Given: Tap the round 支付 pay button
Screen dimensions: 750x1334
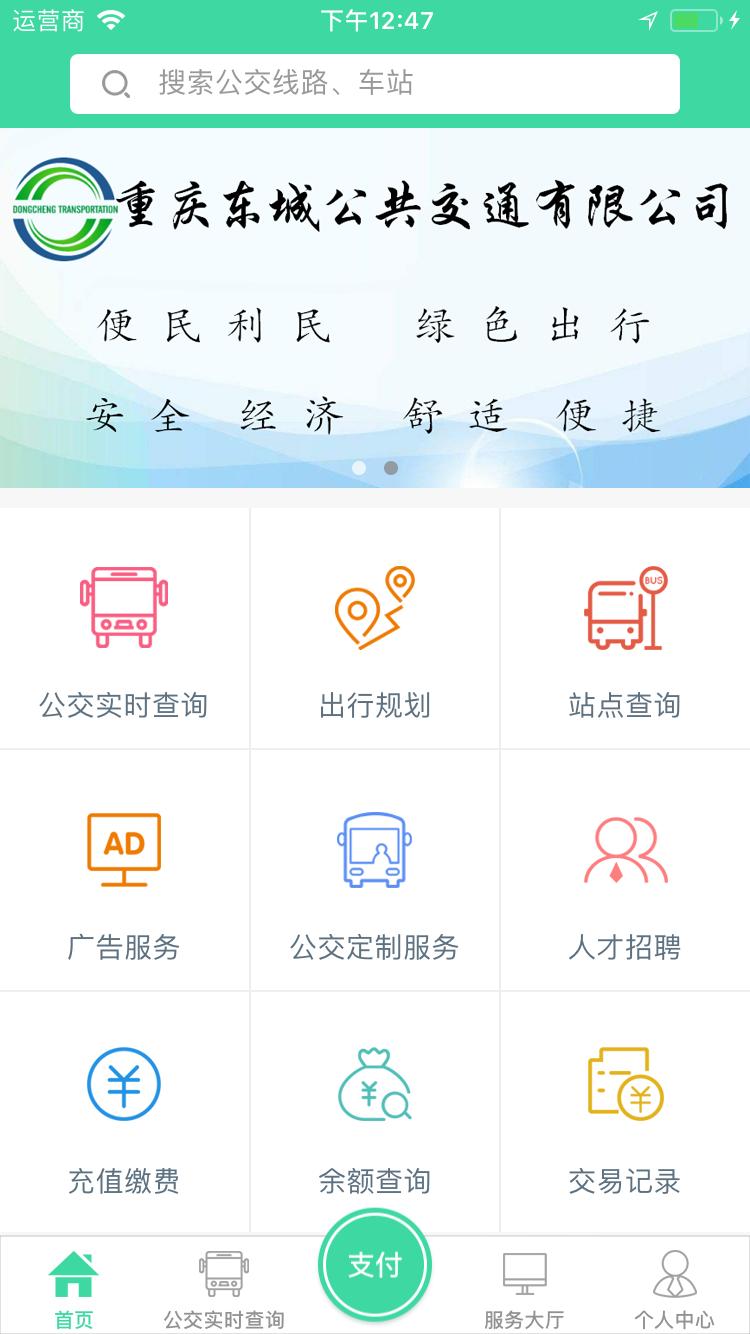Looking at the screenshot, I should (375, 1266).
